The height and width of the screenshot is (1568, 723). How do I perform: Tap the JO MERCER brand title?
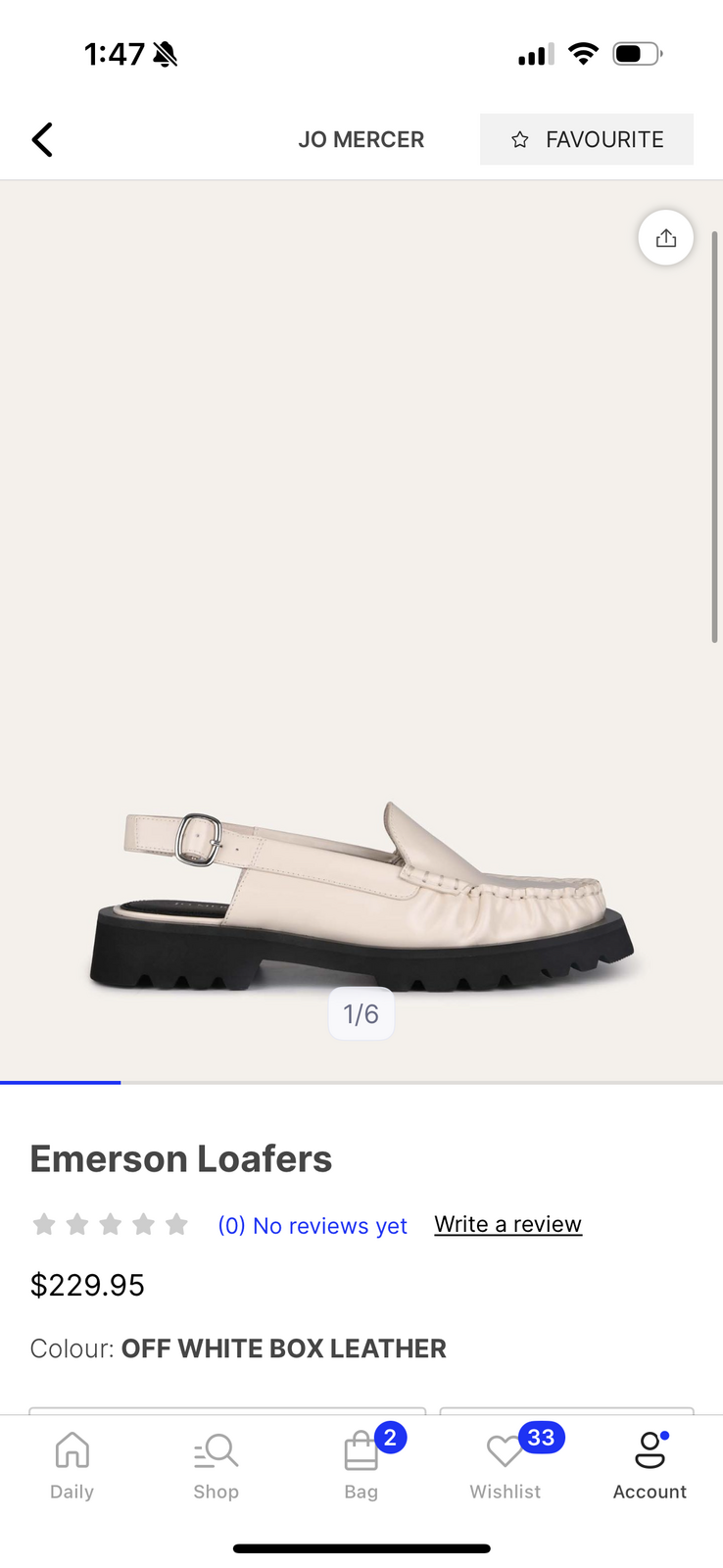[361, 139]
